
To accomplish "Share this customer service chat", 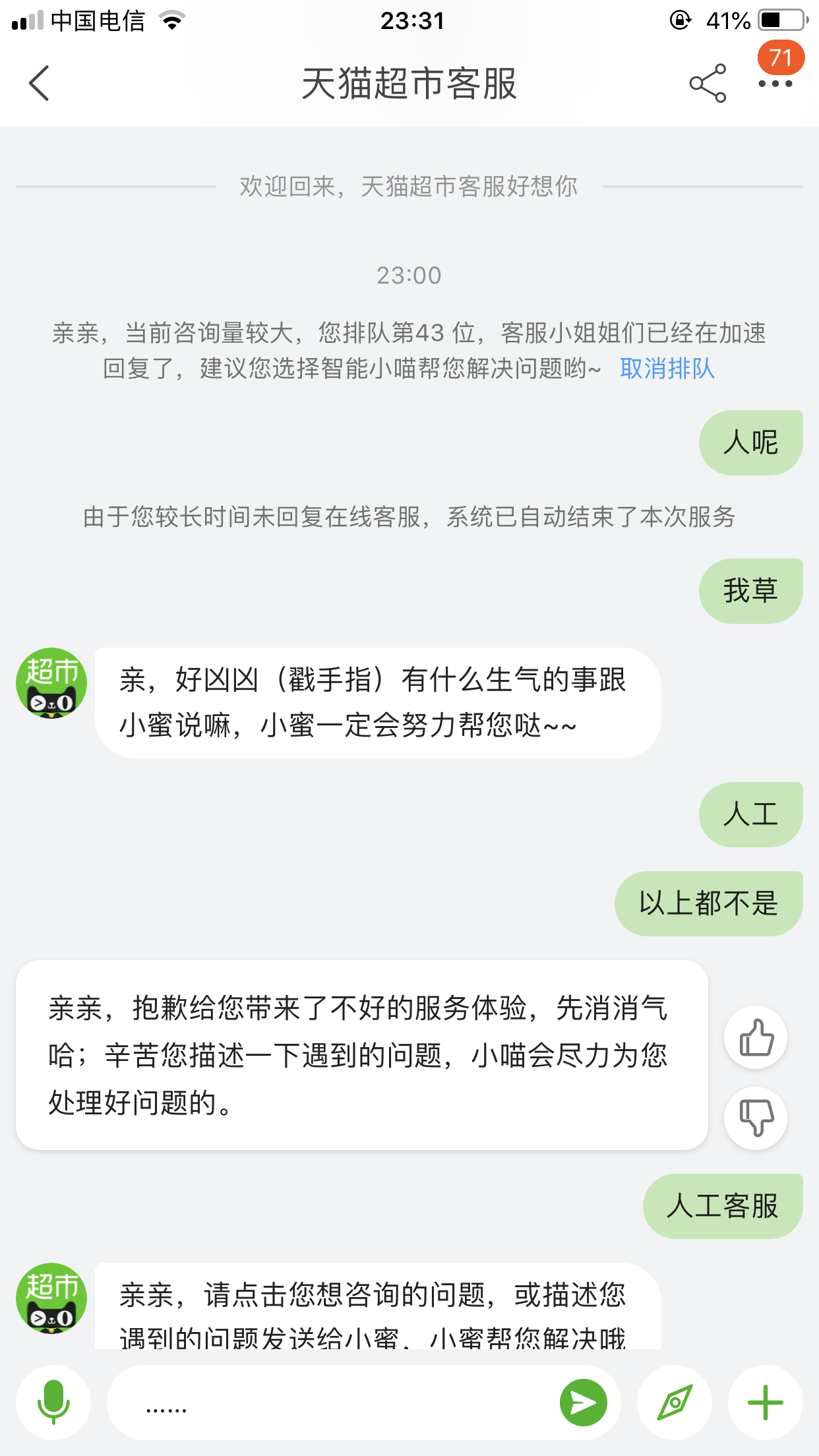I will [708, 84].
